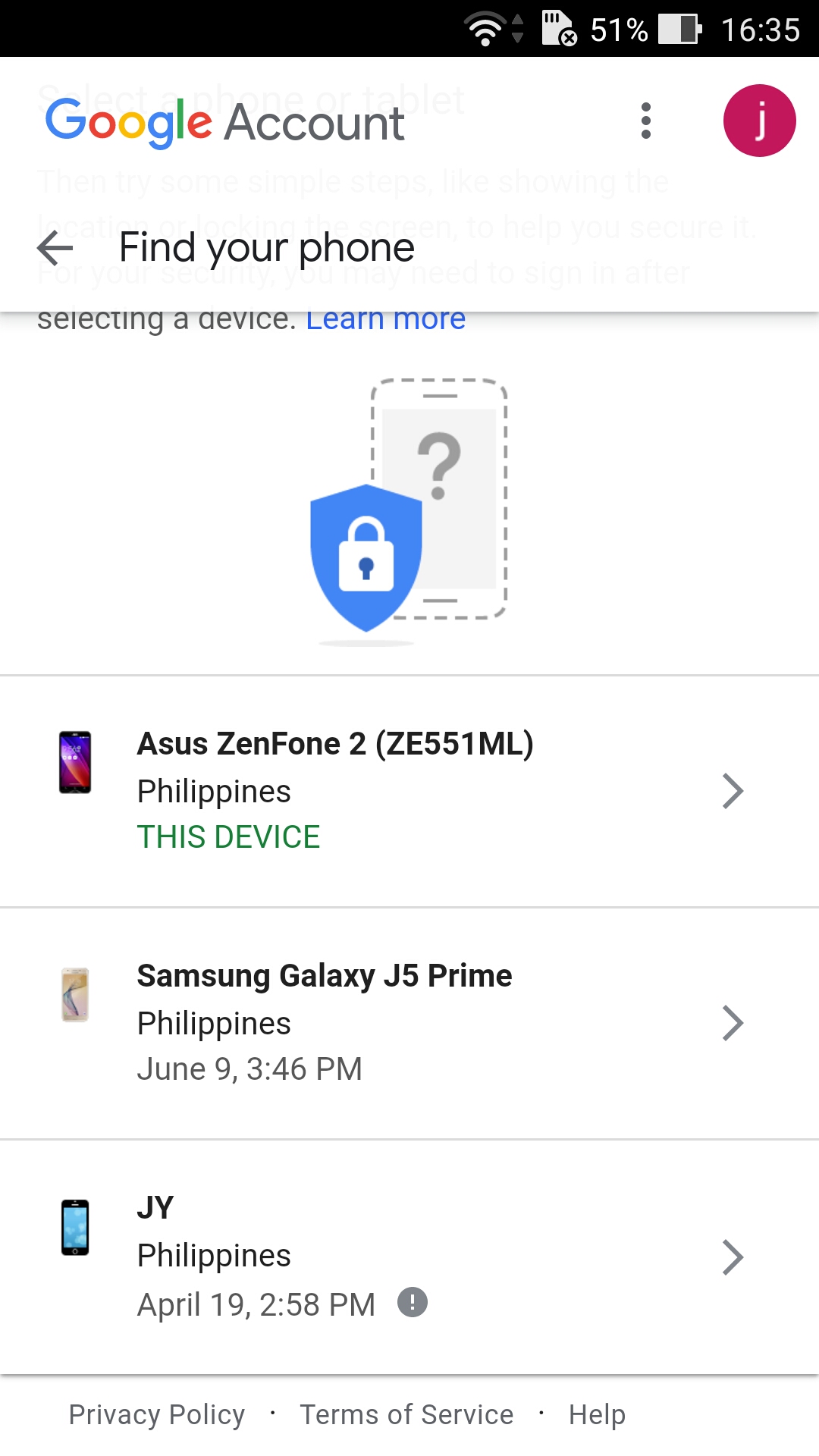The width and height of the screenshot is (819, 1456).
Task: Open the account avatar with letter j
Action: click(x=759, y=121)
